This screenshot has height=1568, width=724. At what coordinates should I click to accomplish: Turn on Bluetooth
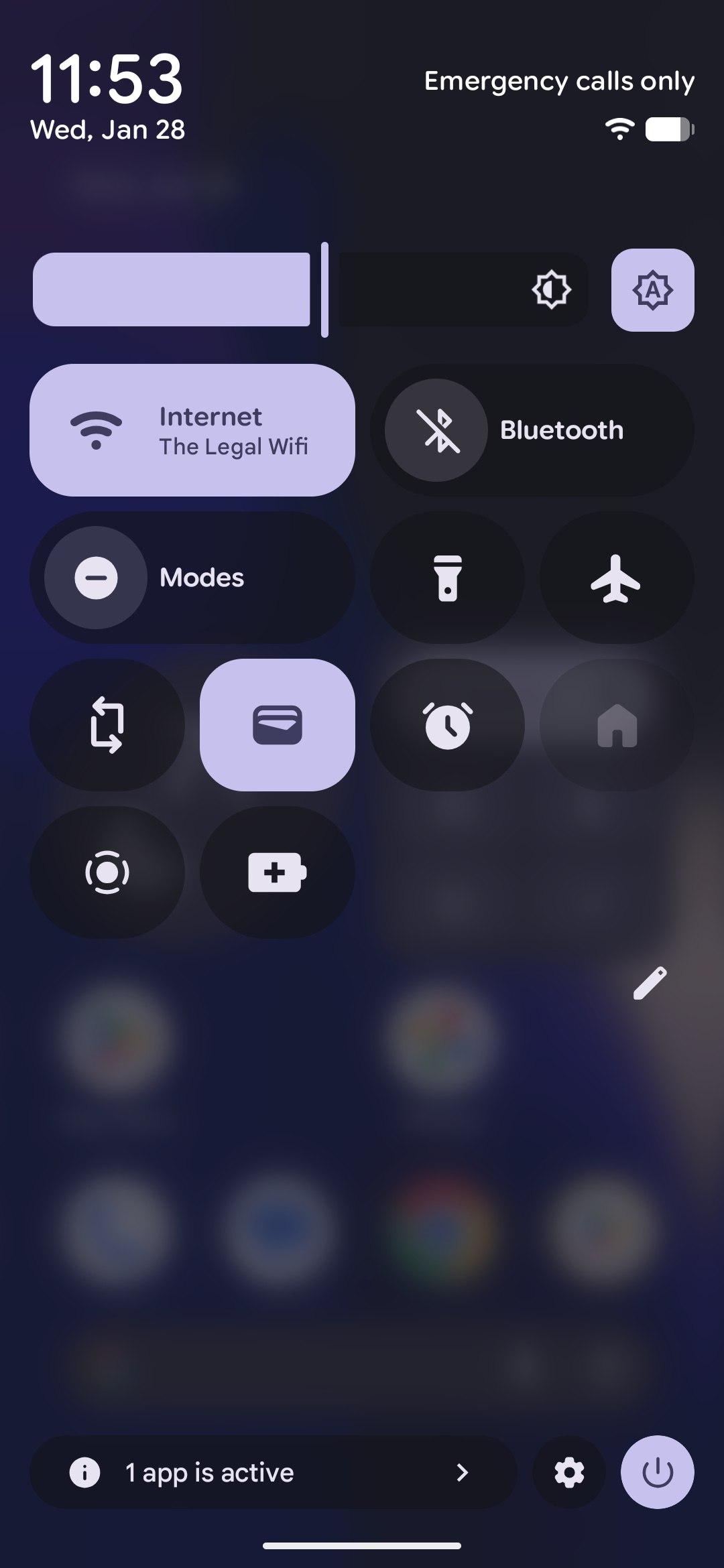[436, 430]
